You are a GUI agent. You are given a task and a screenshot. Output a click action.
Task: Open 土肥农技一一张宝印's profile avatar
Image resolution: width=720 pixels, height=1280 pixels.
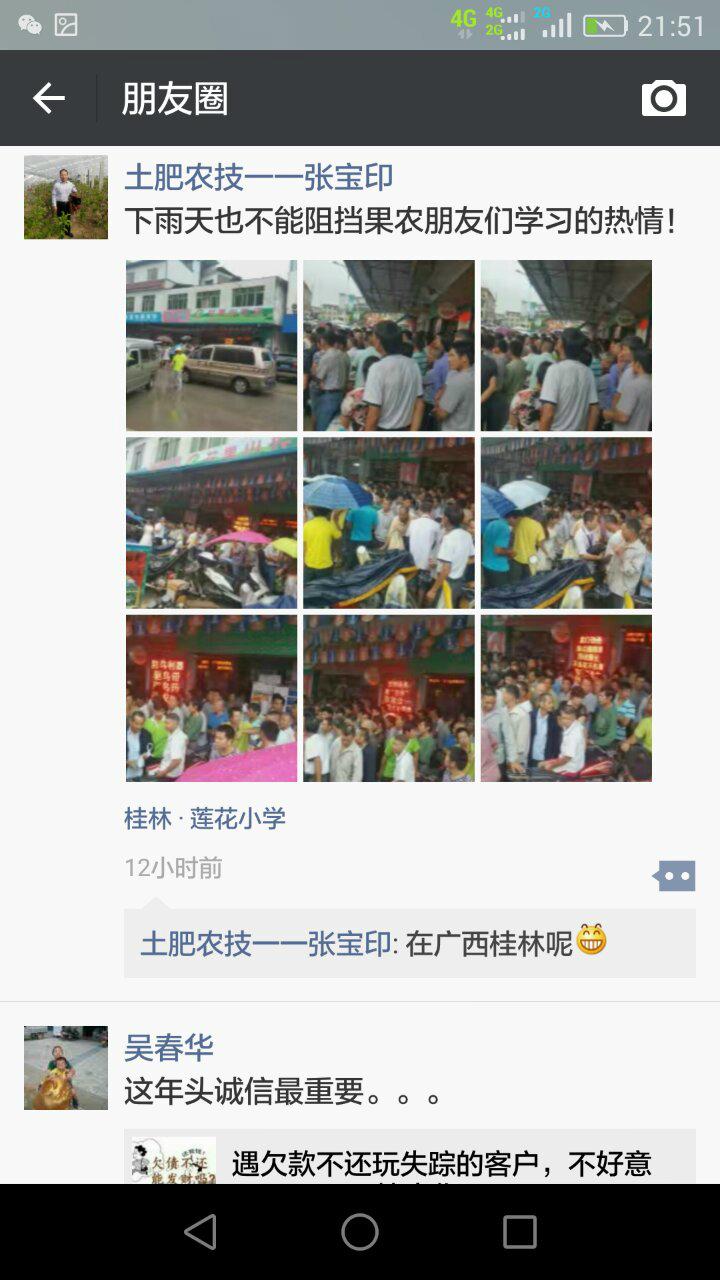pos(66,197)
